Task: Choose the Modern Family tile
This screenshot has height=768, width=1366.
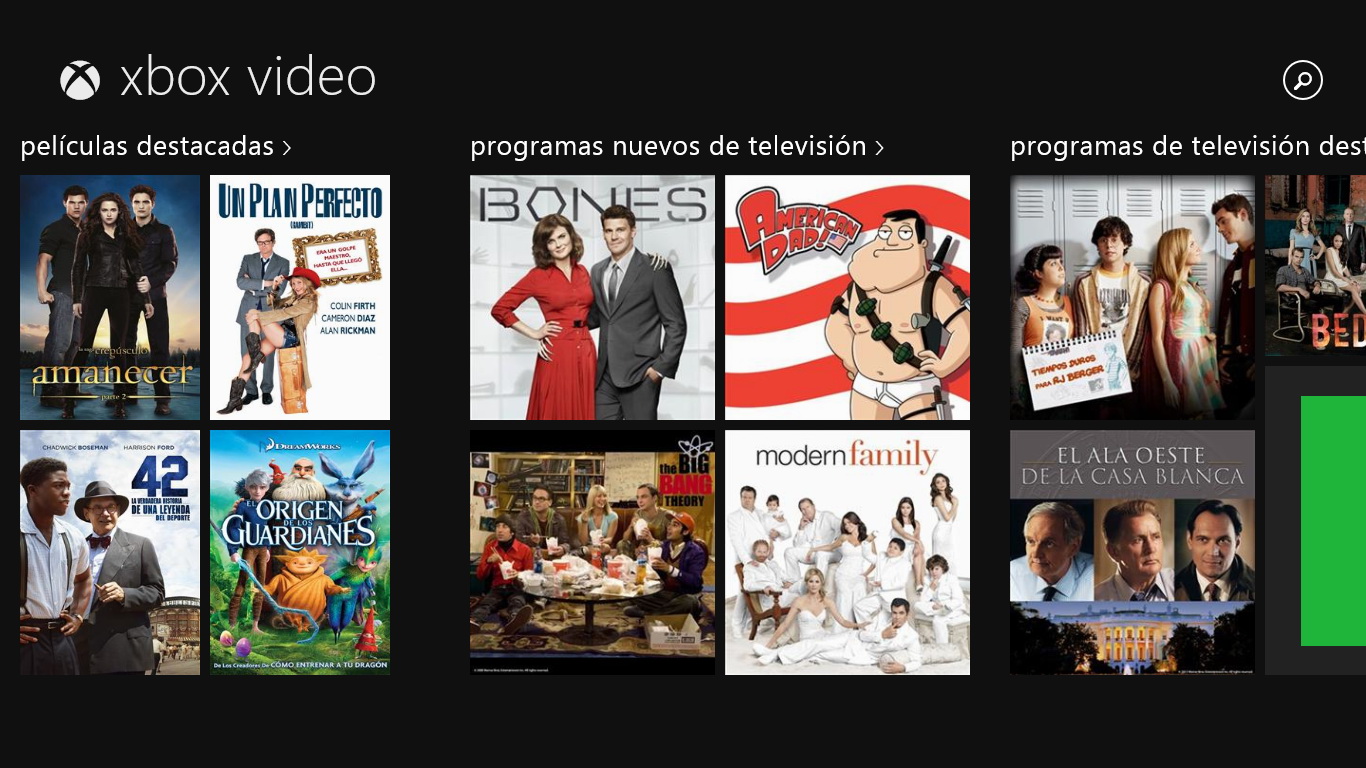Action: tap(847, 552)
